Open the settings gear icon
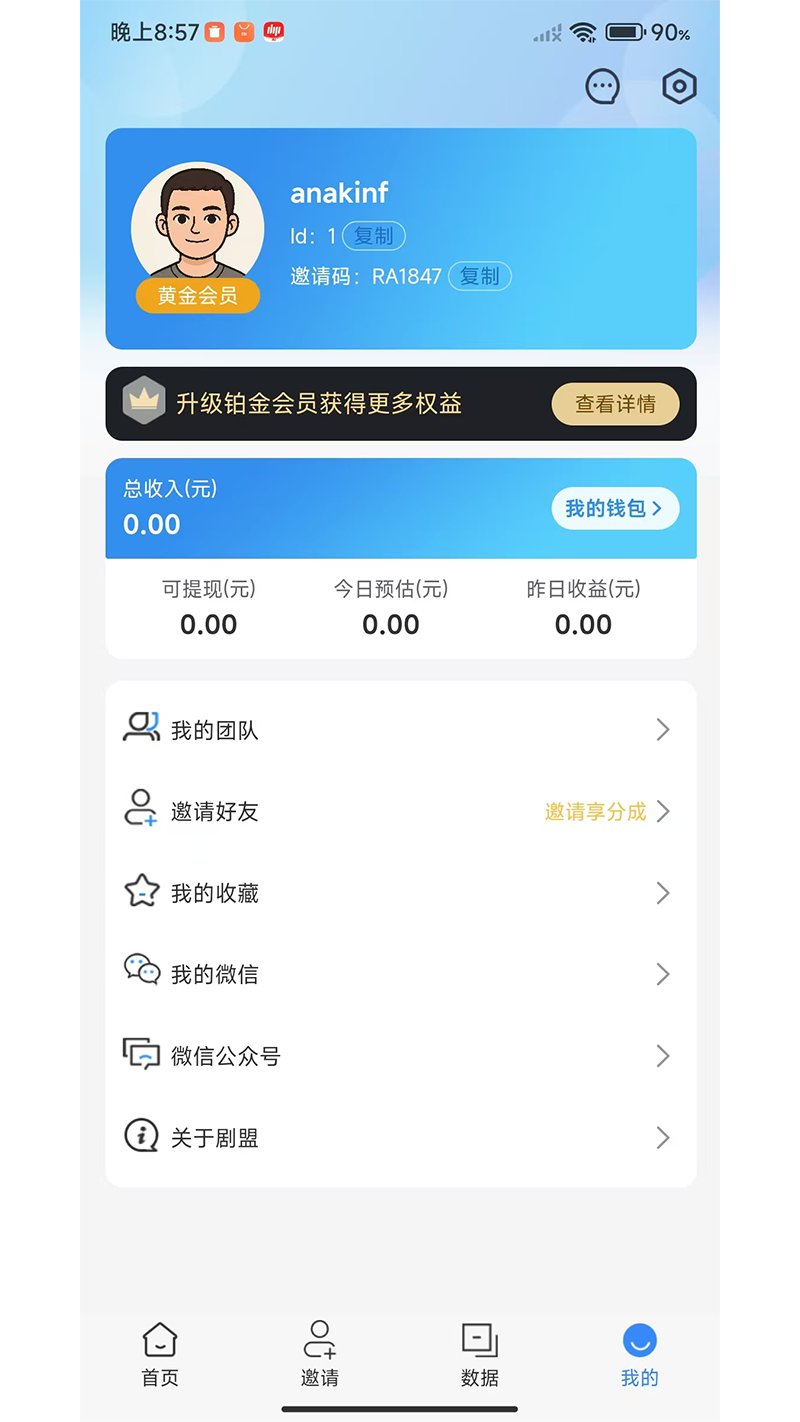The image size is (800, 1422). point(679,86)
